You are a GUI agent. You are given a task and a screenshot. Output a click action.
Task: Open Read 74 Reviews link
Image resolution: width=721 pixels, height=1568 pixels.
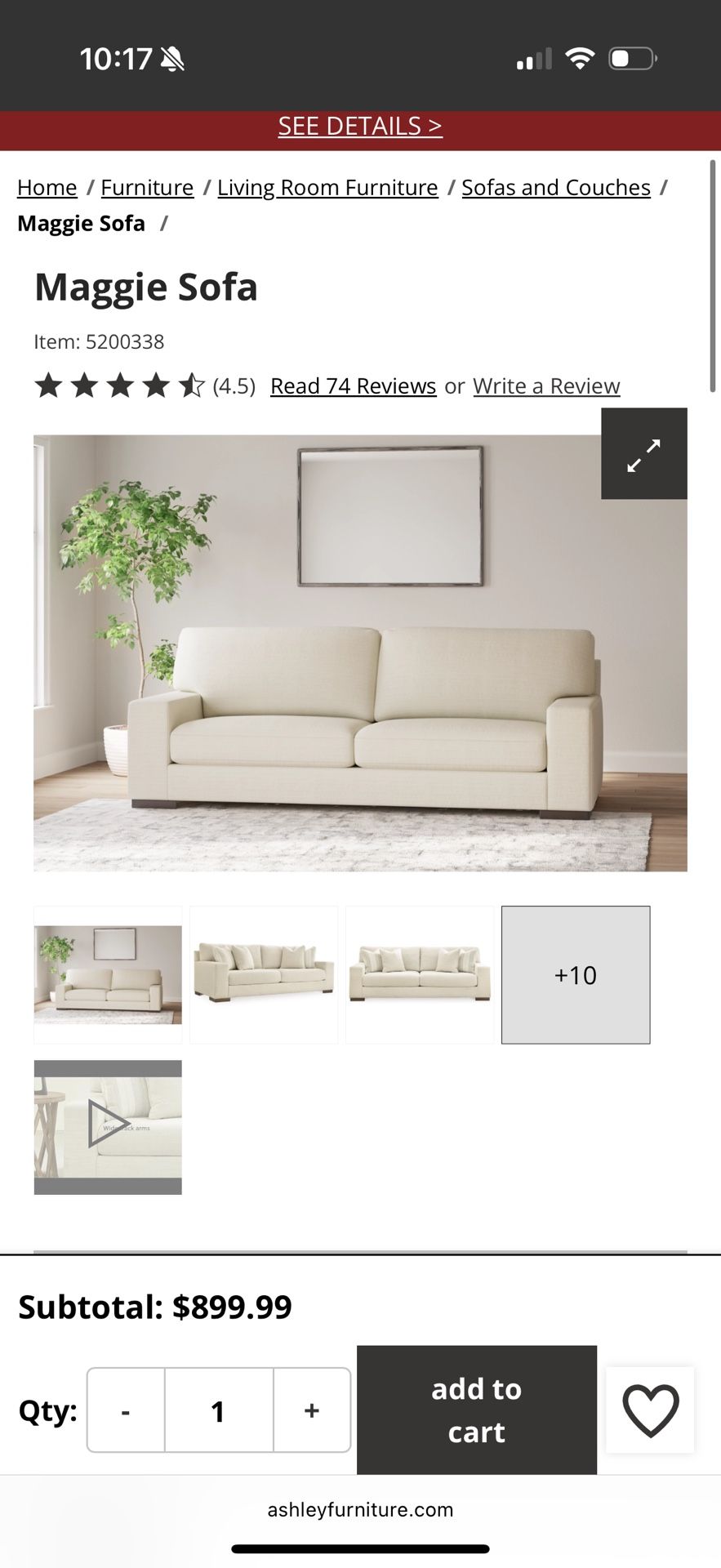(x=352, y=385)
